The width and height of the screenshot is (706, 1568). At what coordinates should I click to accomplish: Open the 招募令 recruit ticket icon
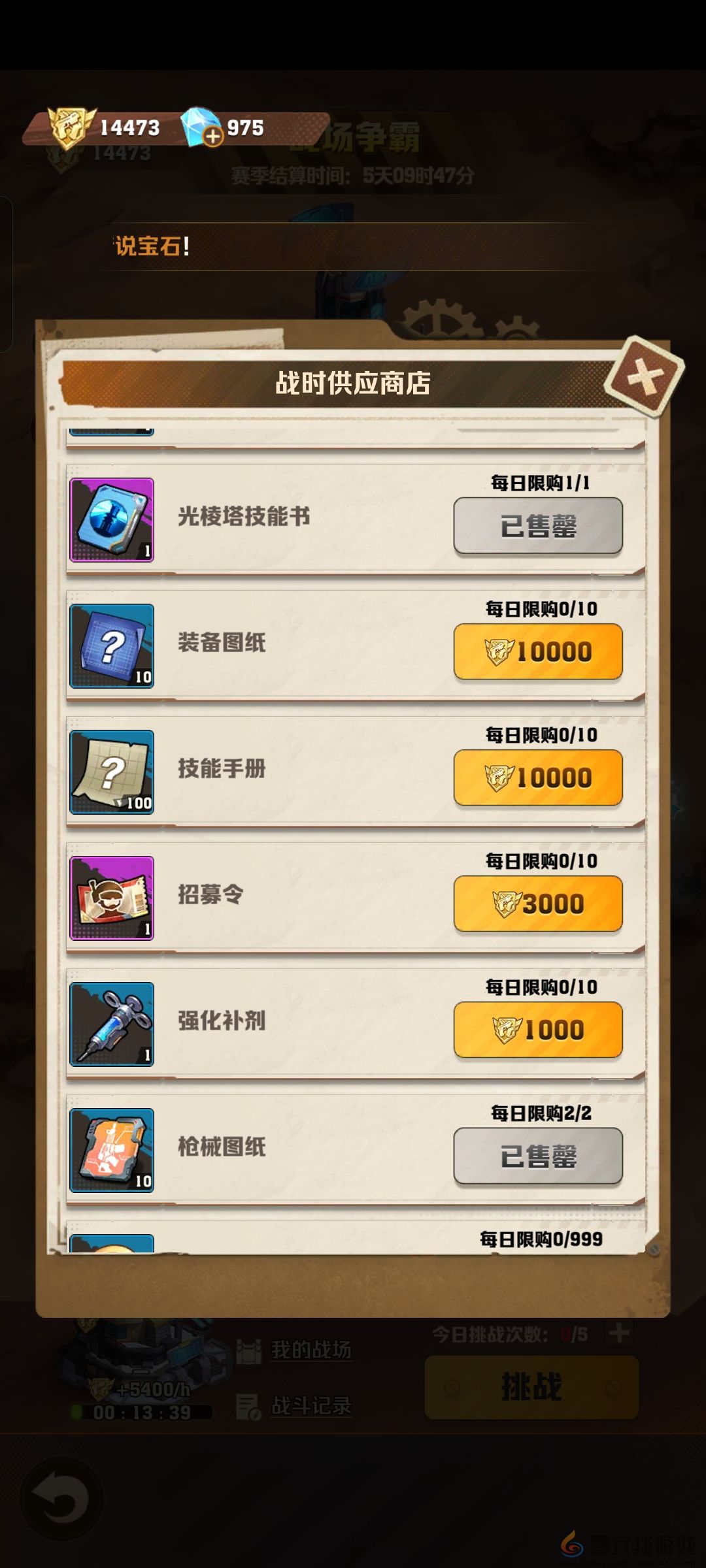[111, 898]
